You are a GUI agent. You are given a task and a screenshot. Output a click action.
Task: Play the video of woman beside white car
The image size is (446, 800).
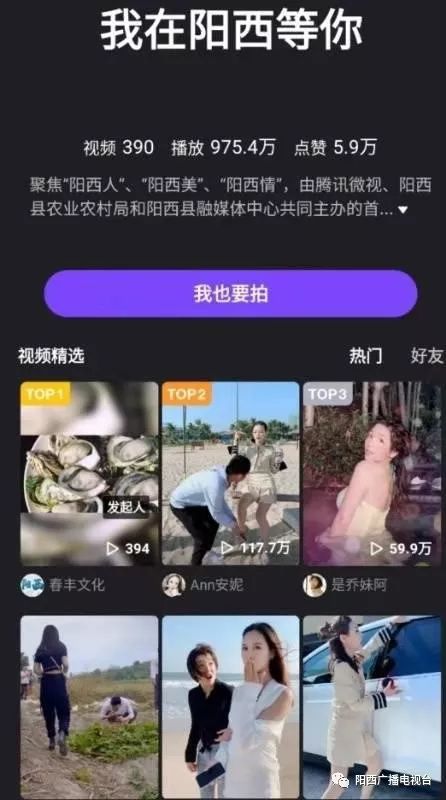coord(372,707)
